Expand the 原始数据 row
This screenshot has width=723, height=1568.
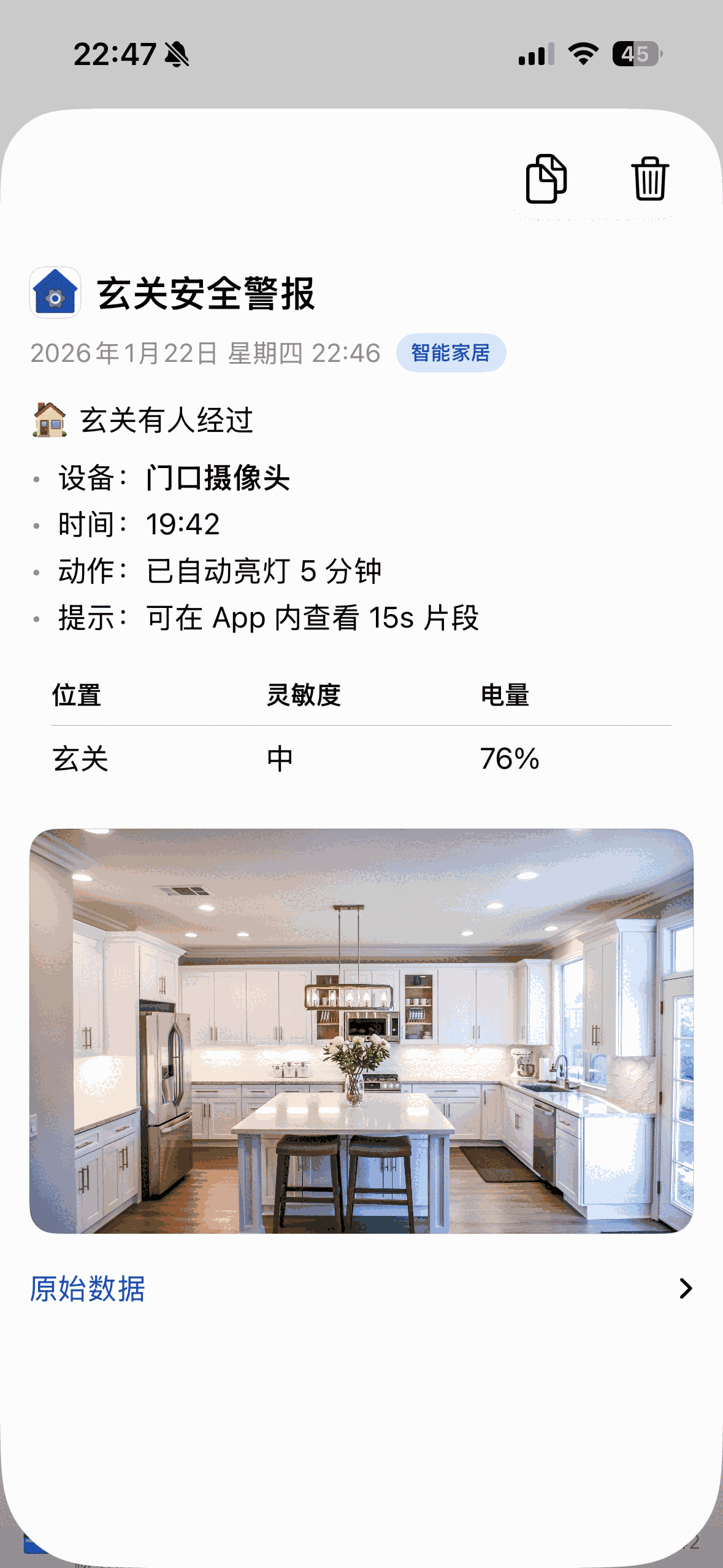[361, 1288]
